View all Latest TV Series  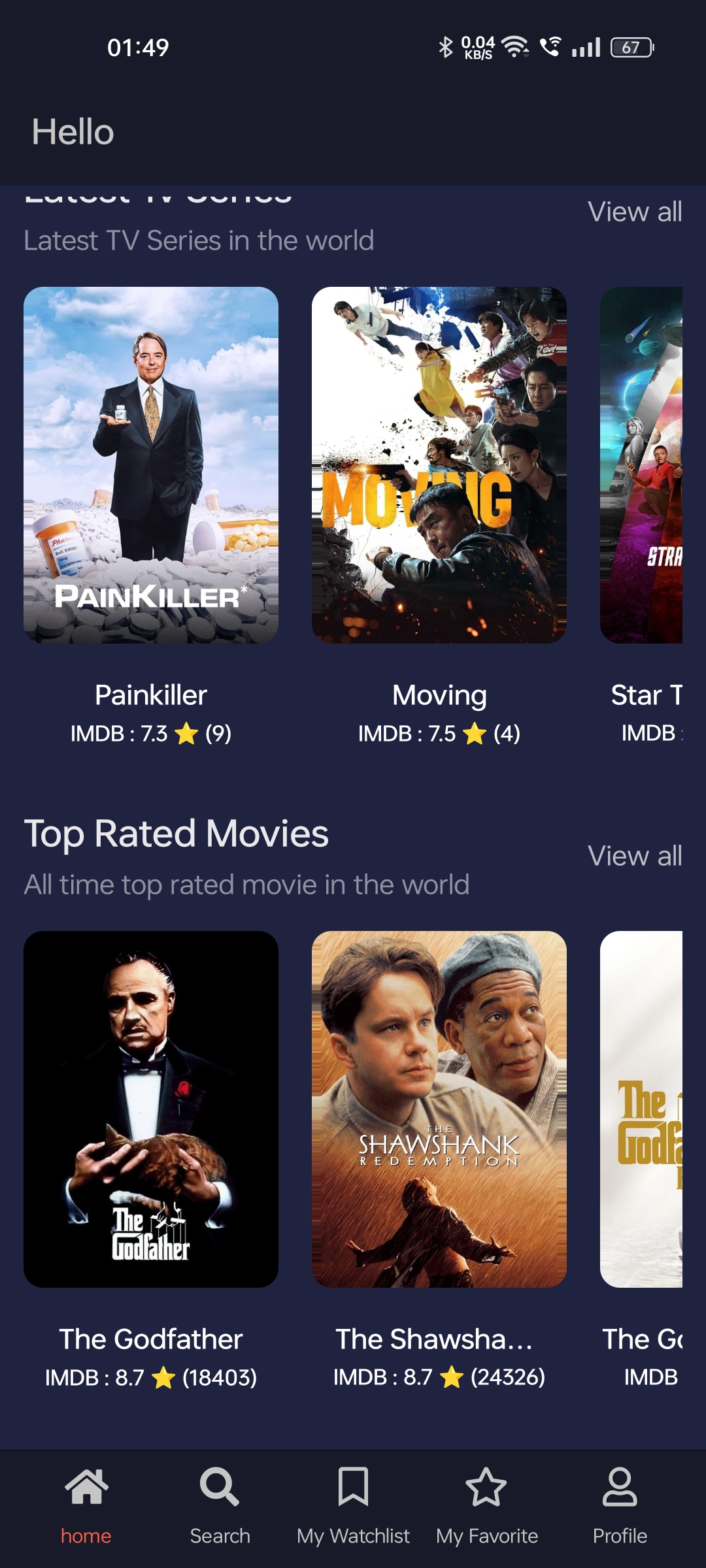pyautogui.click(x=634, y=212)
